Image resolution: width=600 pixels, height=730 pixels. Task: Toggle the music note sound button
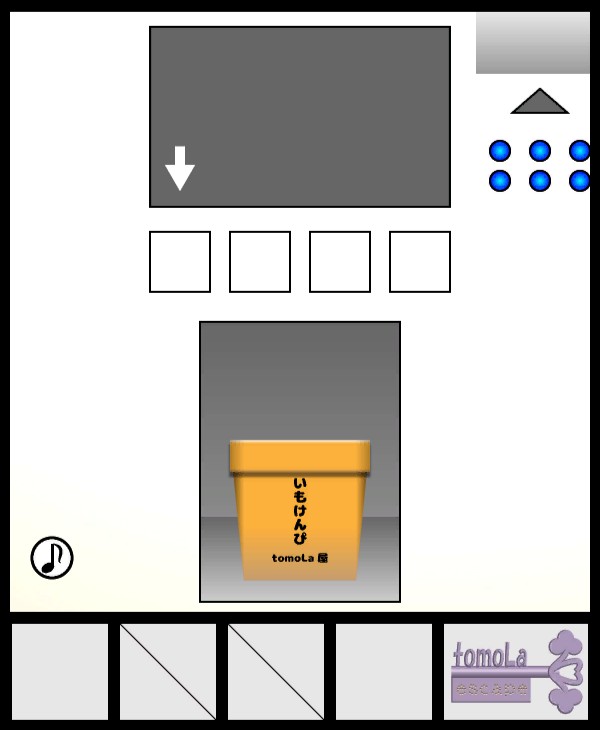coord(52,558)
